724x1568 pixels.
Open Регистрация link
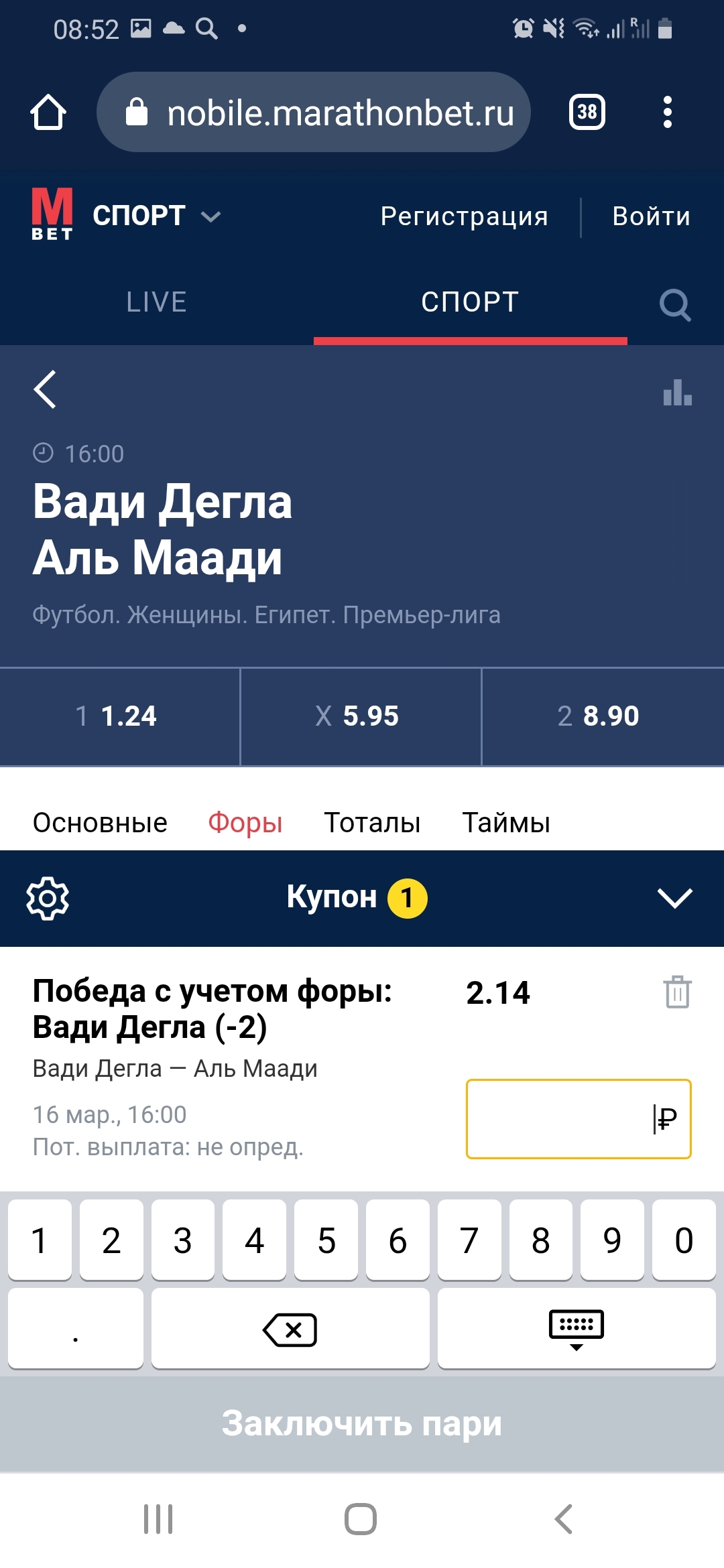click(464, 216)
